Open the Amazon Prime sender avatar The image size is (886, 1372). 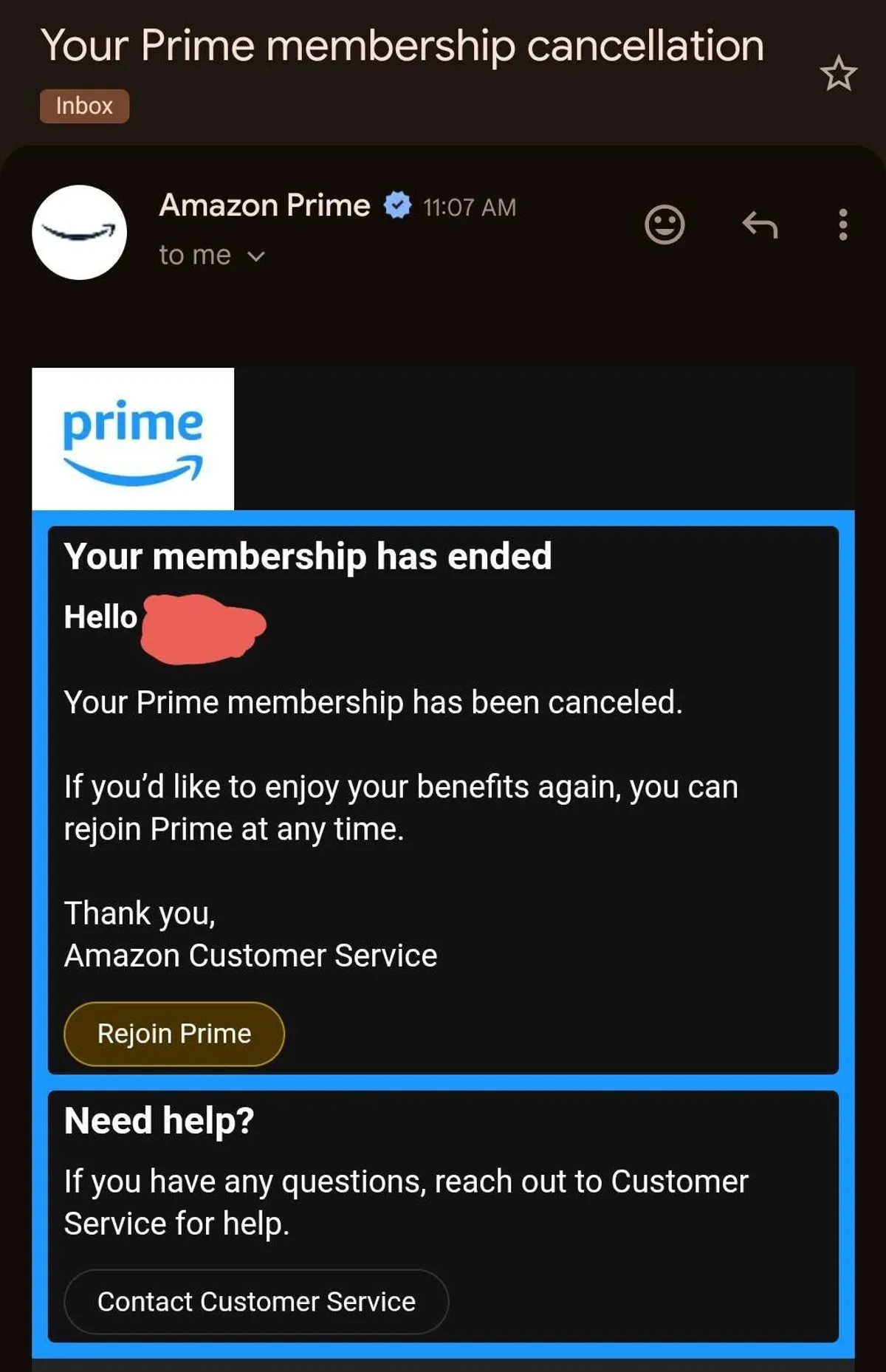(x=80, y=232)
